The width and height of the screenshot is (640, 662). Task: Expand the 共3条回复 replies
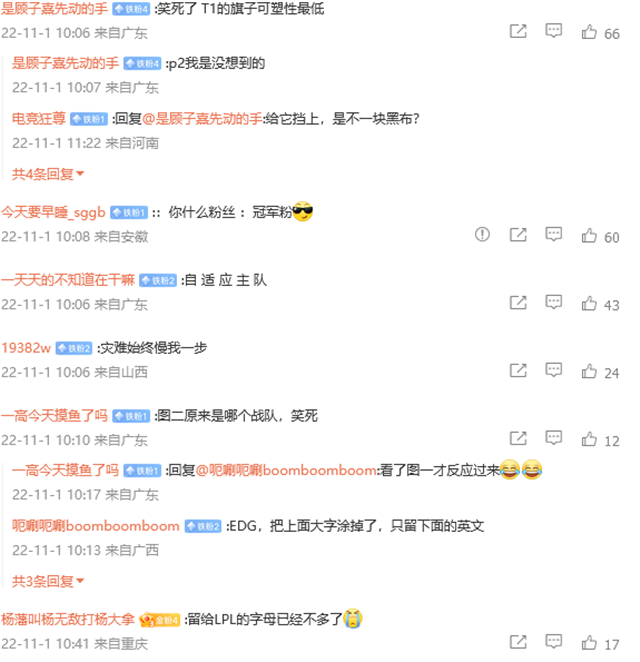(48, 580)
